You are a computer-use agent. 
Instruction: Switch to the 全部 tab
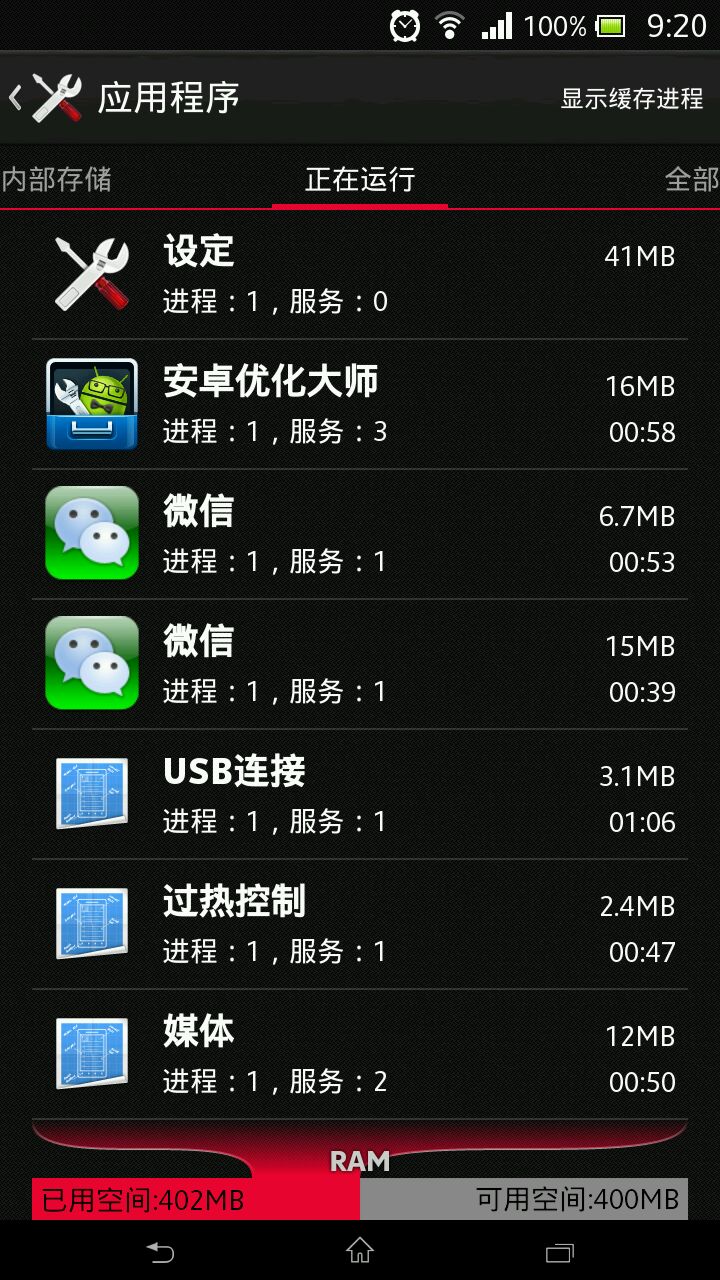click(x=692, y=180)
